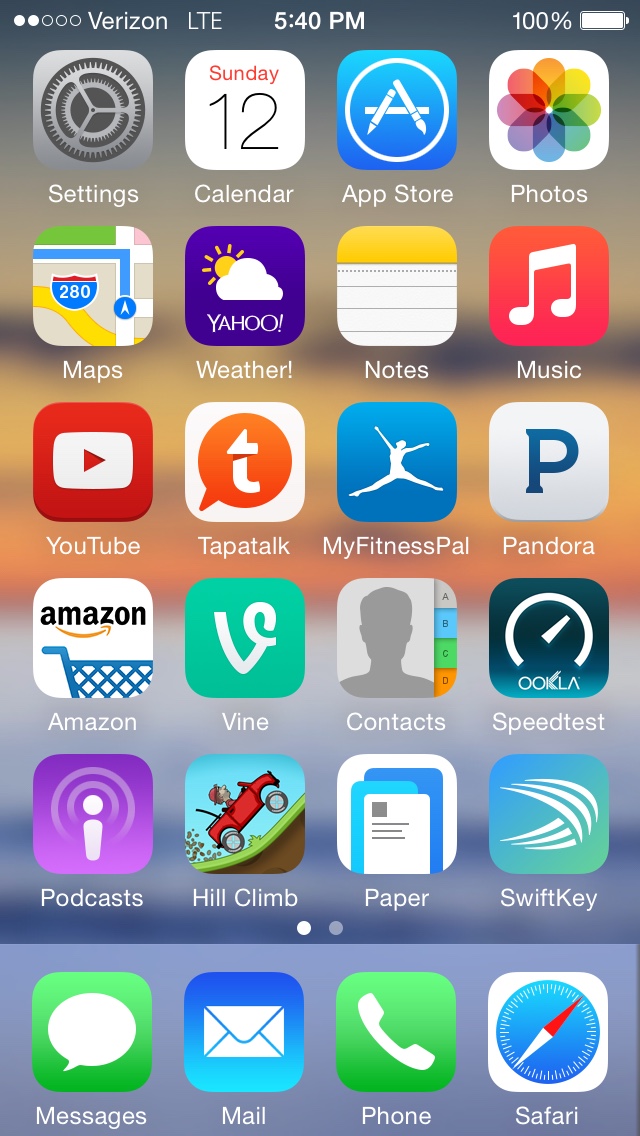Open MyFitnessPal
The height and width of the screenshot is (1136, 640).
tap(397, 463)
